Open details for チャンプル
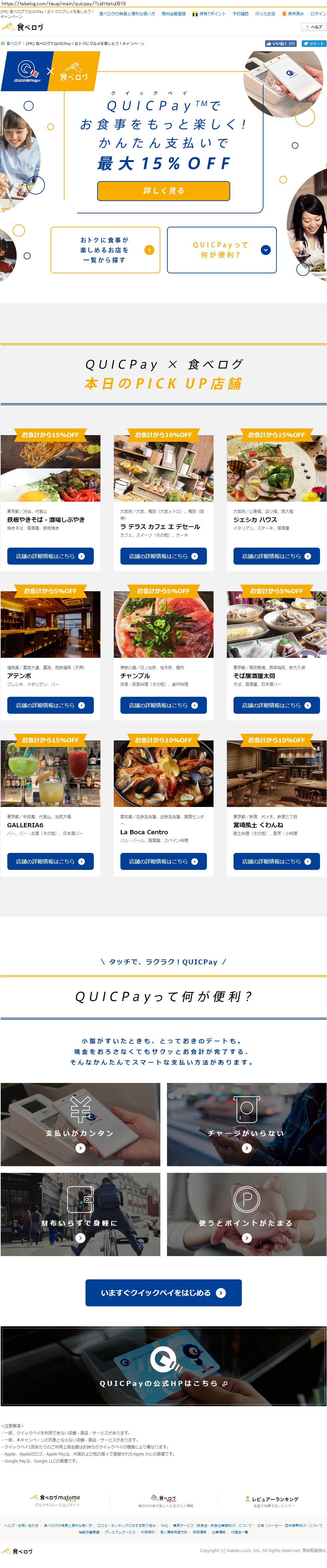Image resolution: width=327 pixels, height=1568 pixels. pos(164,705)
